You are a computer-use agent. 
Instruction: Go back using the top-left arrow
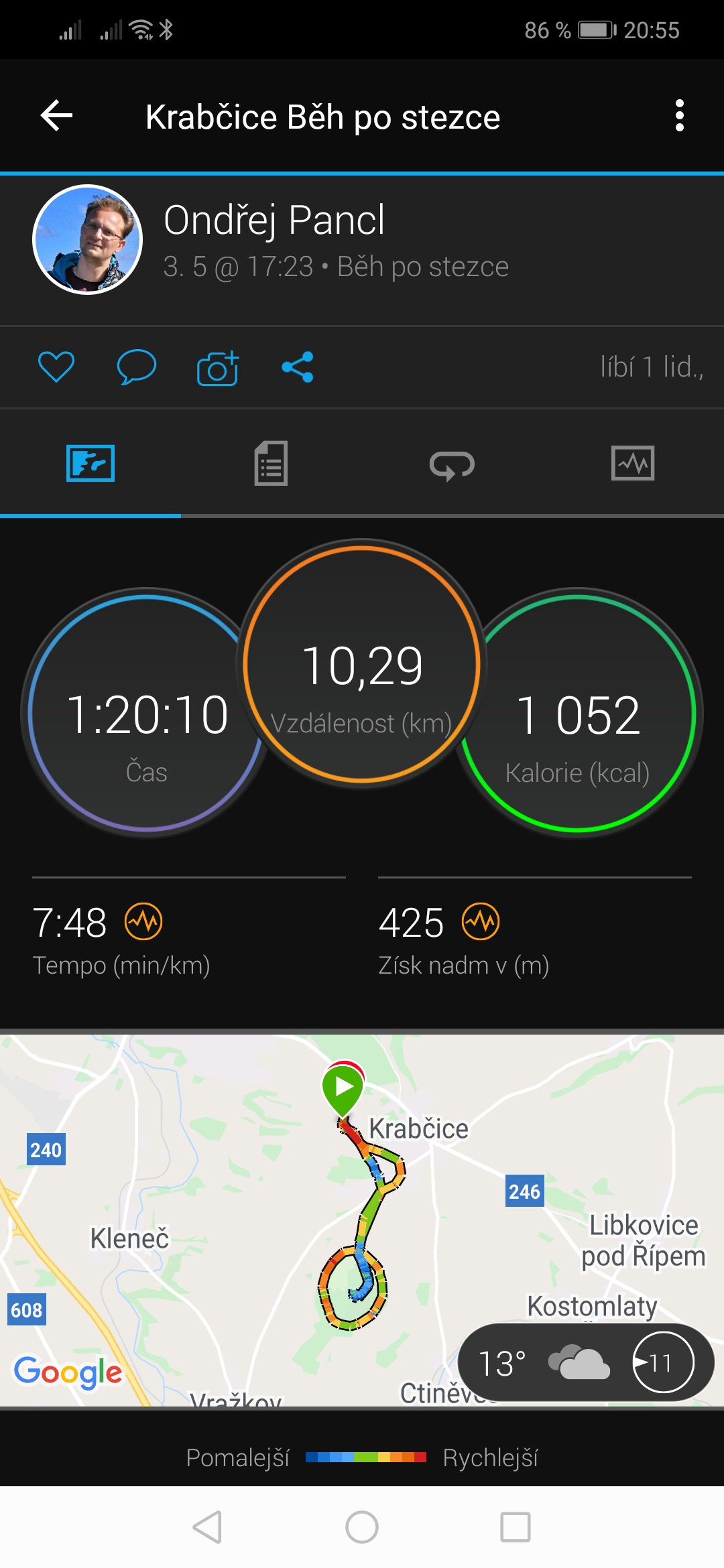point(56,116)
